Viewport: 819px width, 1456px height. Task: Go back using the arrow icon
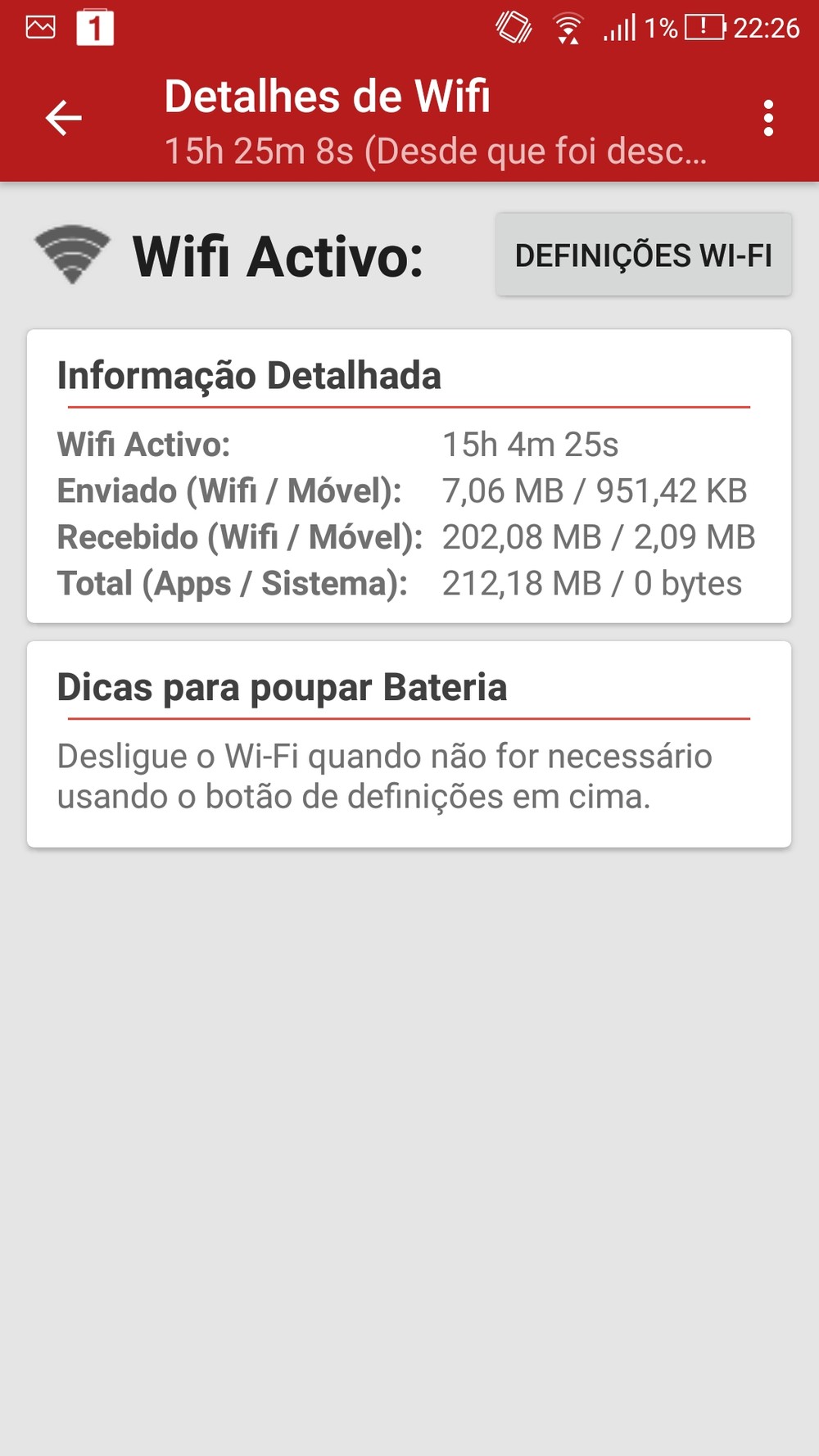click(x=63, y=118)
